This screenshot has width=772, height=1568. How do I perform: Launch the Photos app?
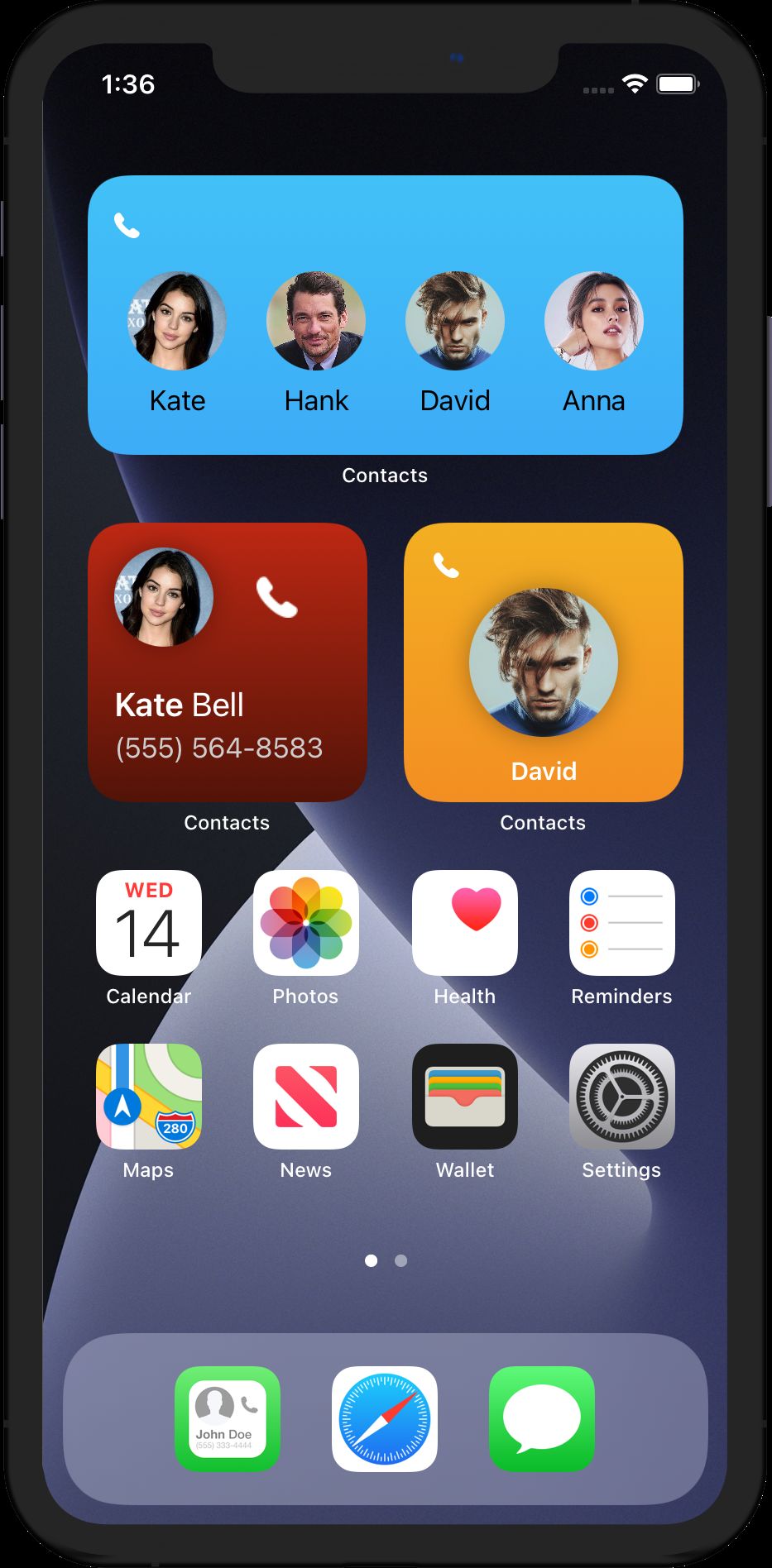tap(306, 923)
